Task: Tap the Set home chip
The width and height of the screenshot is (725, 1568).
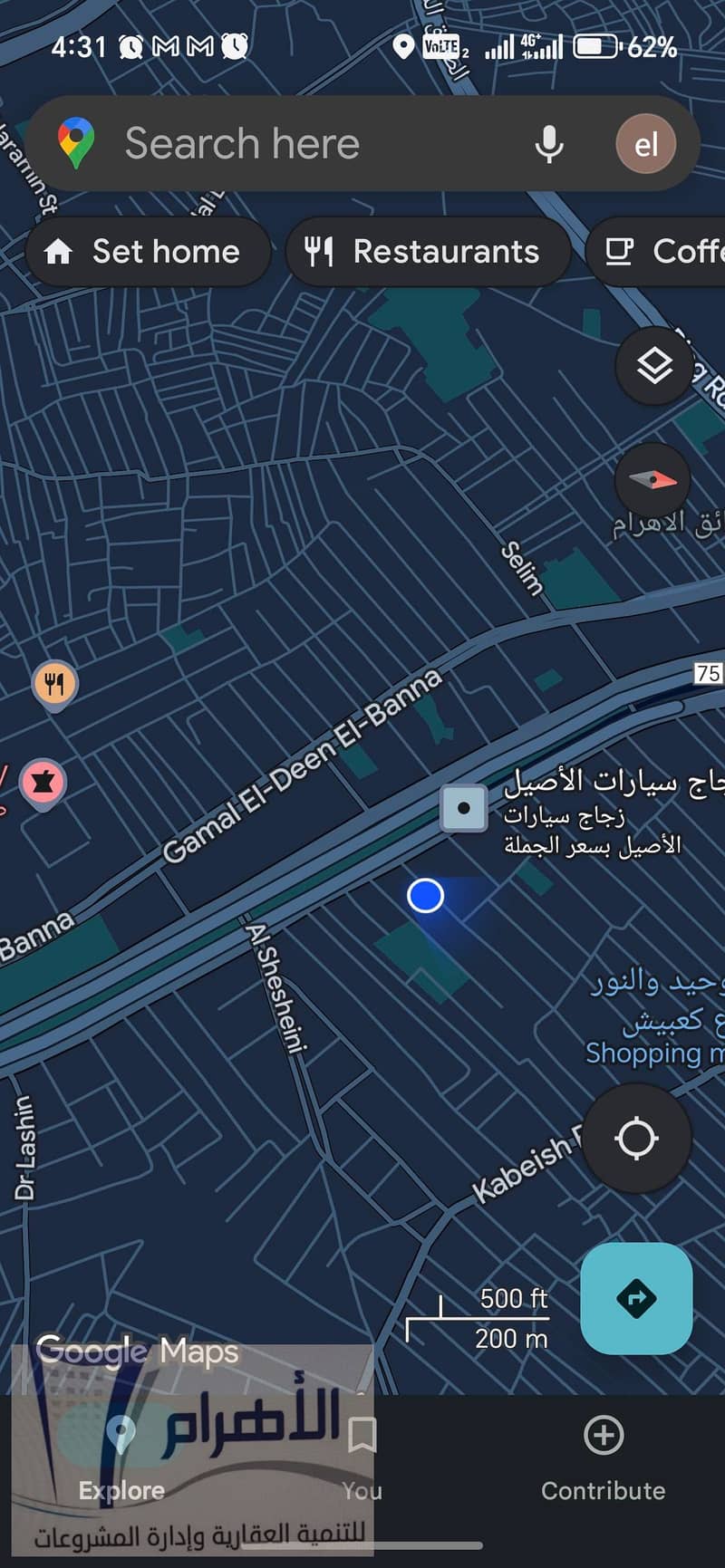Action: tap(149, 252)
